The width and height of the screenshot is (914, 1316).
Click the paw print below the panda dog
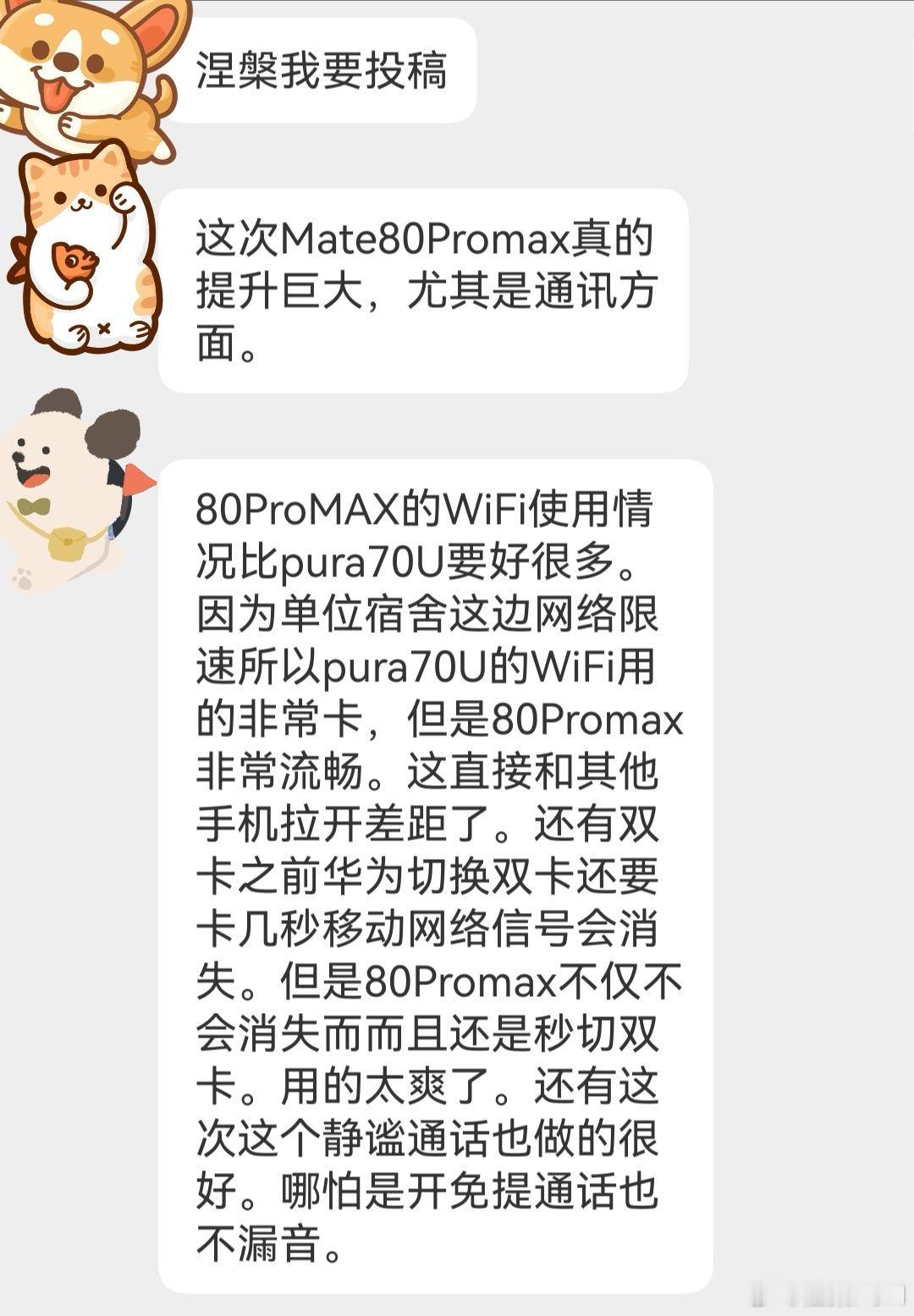(x=23, y=575)
